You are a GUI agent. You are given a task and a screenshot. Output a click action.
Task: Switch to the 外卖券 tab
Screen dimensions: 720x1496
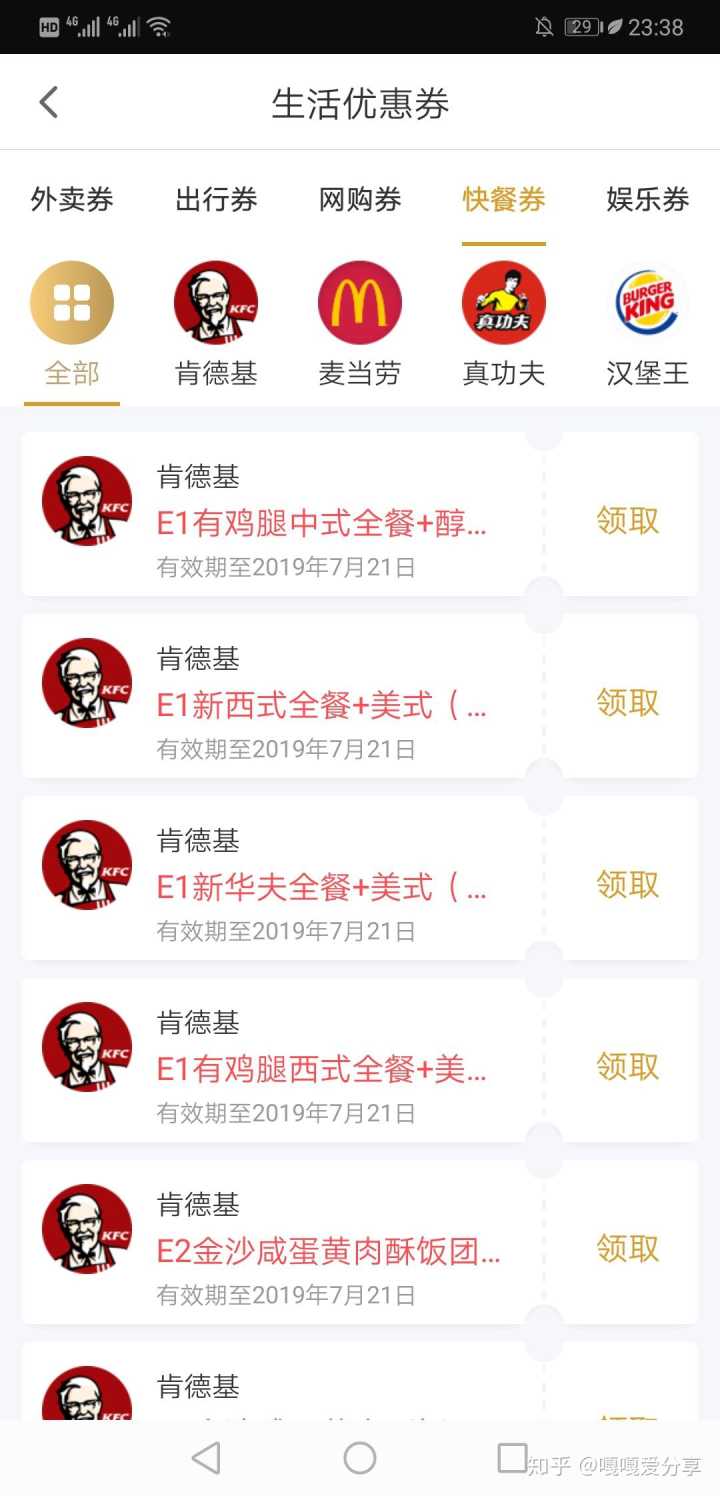(x=72, y=200)
